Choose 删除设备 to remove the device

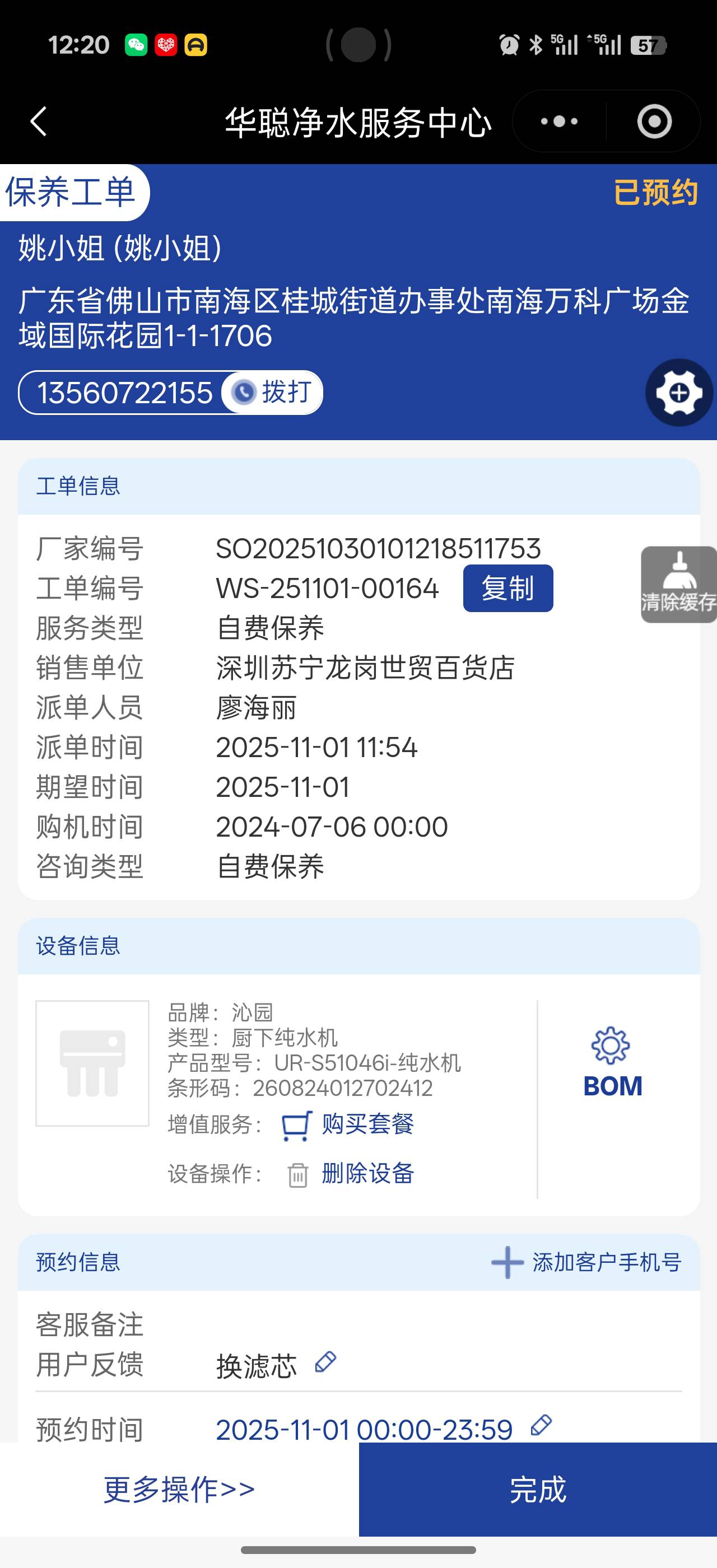pos(367,1173)
